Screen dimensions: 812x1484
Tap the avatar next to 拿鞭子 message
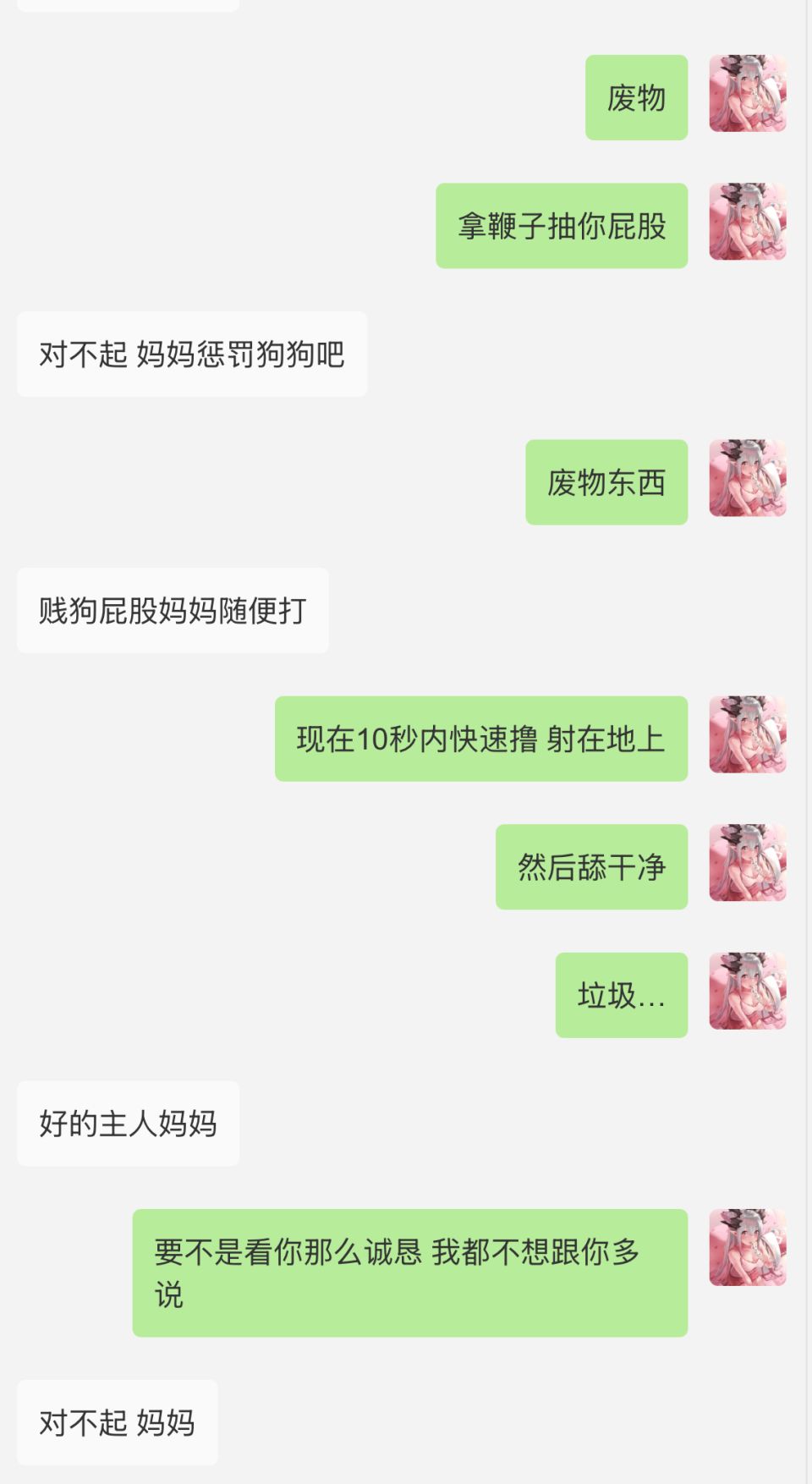click(x=748, y=222)
